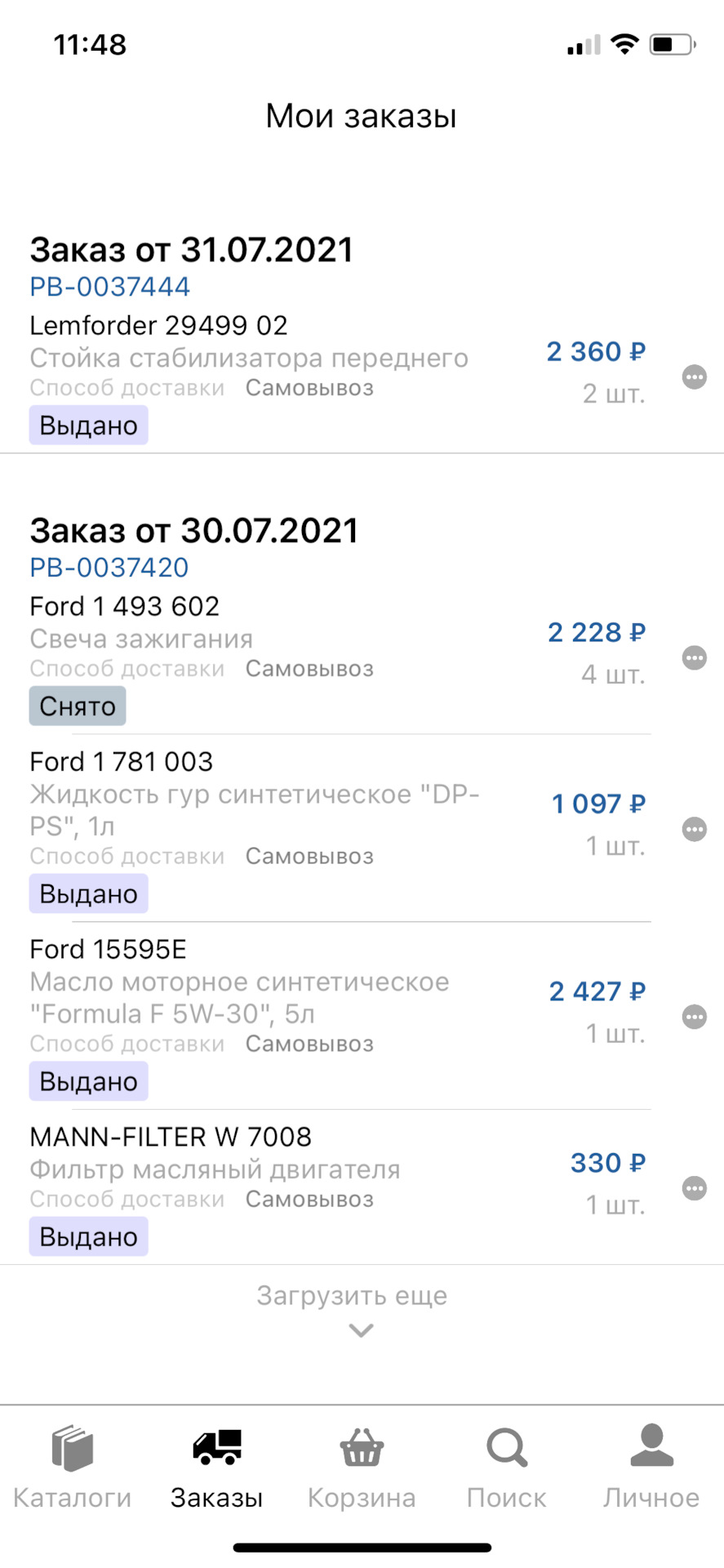Open order PB-0037420
This screenshot has height=1568, width=724.
tap(109, 567)
